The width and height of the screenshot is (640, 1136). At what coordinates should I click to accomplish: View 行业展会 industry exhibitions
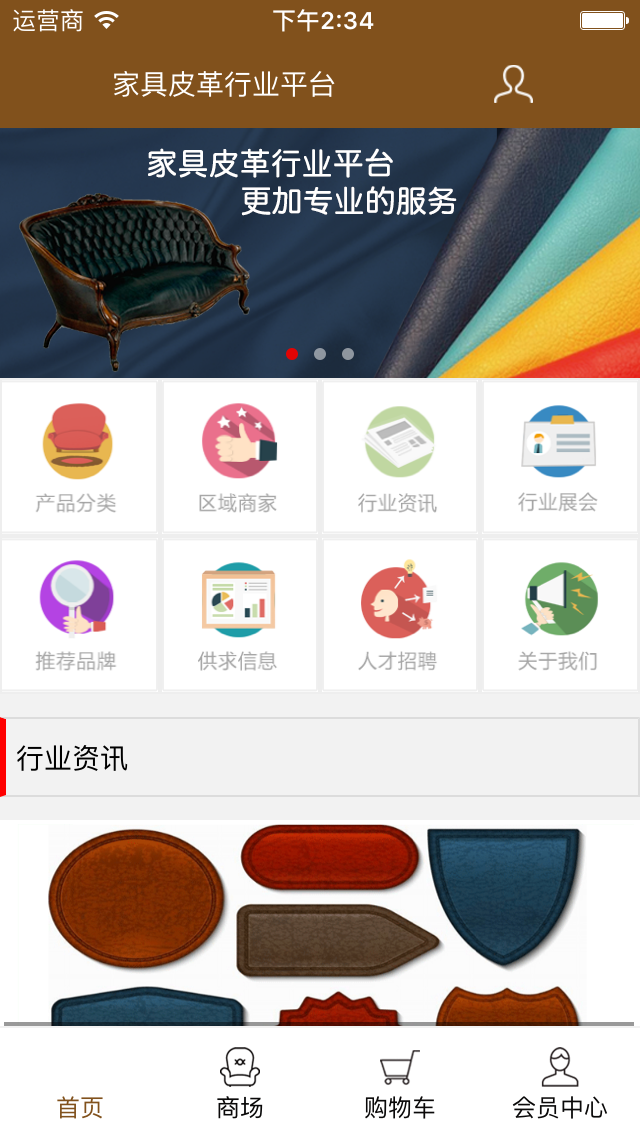pos(559,457)
